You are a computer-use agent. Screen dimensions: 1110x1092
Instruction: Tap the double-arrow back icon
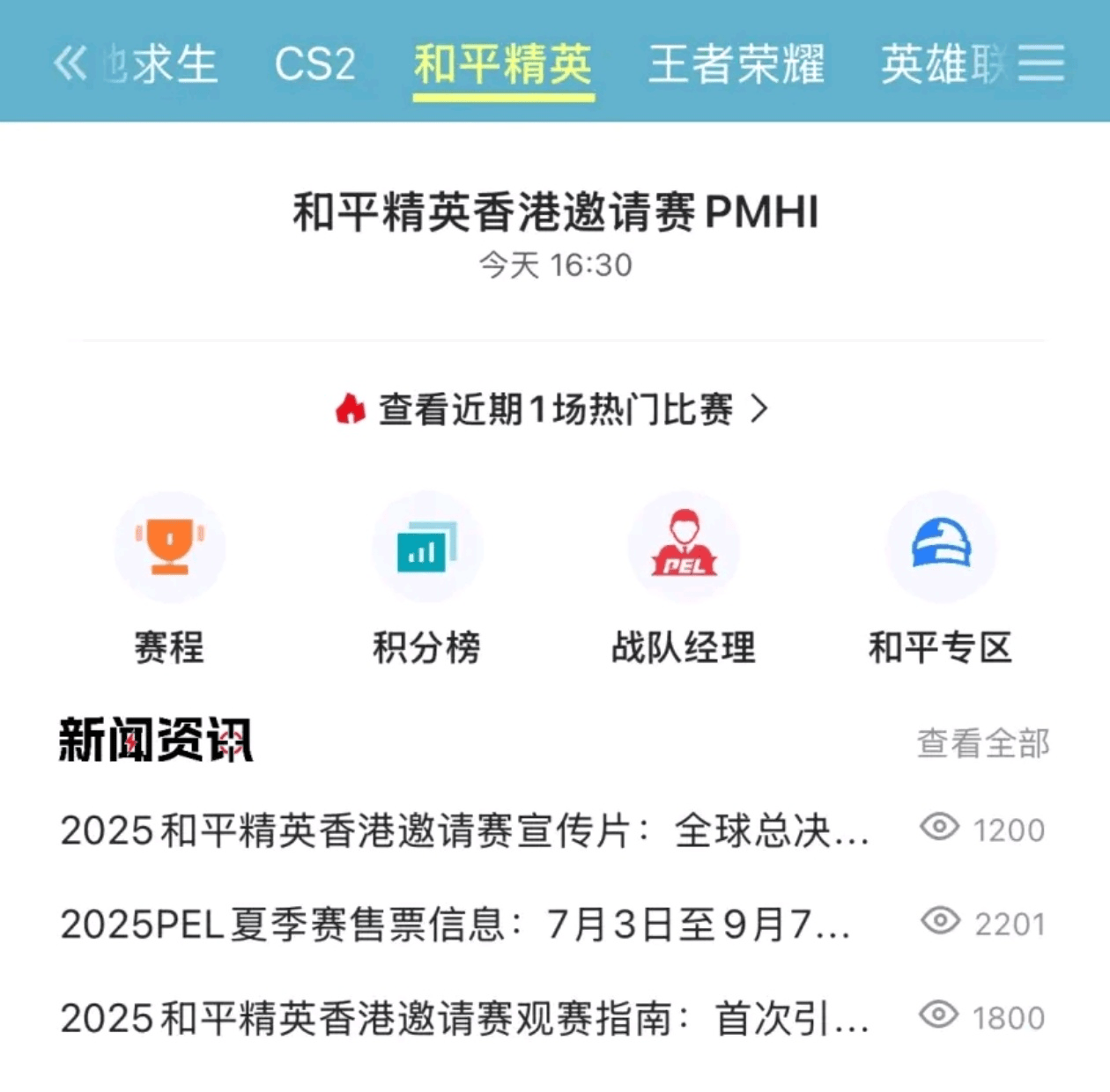(x=70, y=63)
